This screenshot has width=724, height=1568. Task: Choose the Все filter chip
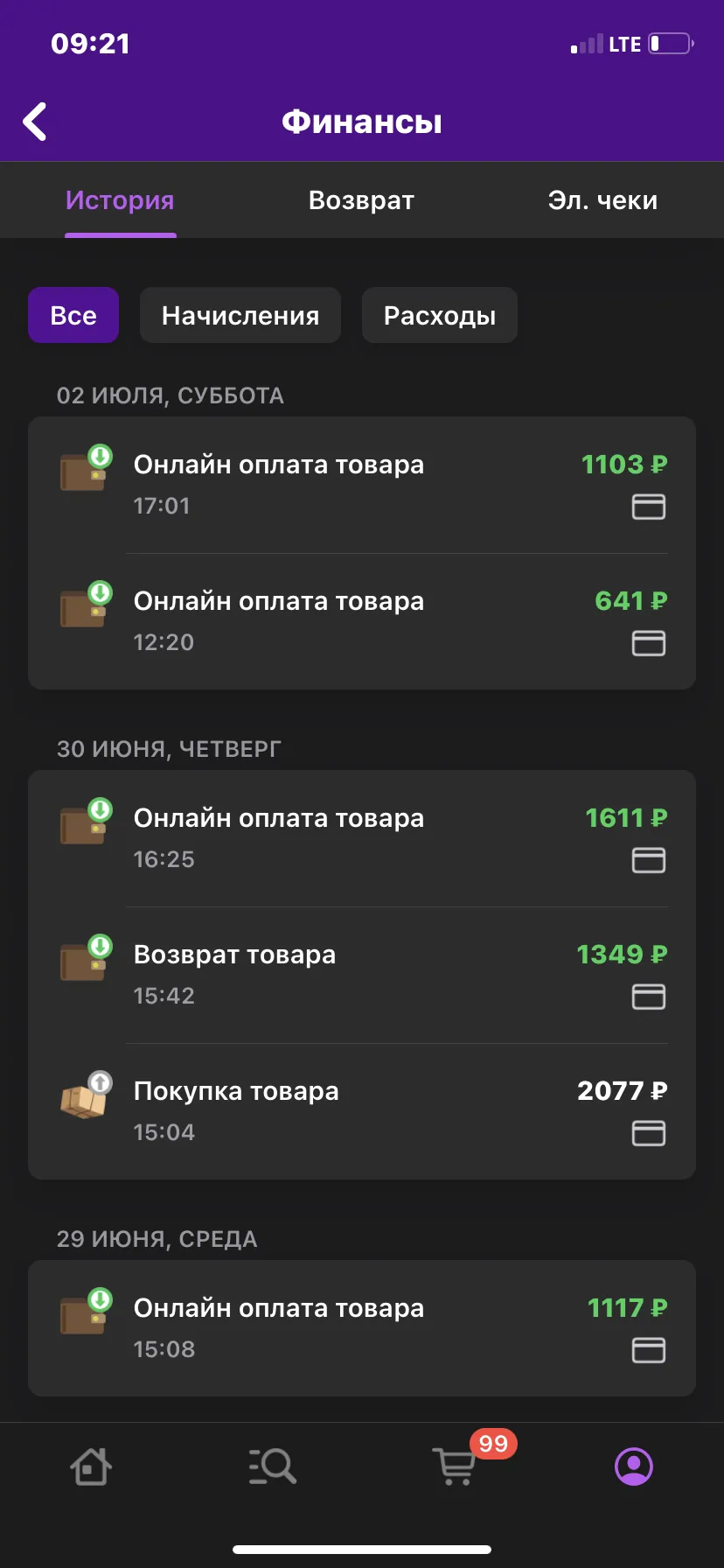click(73, 315)
